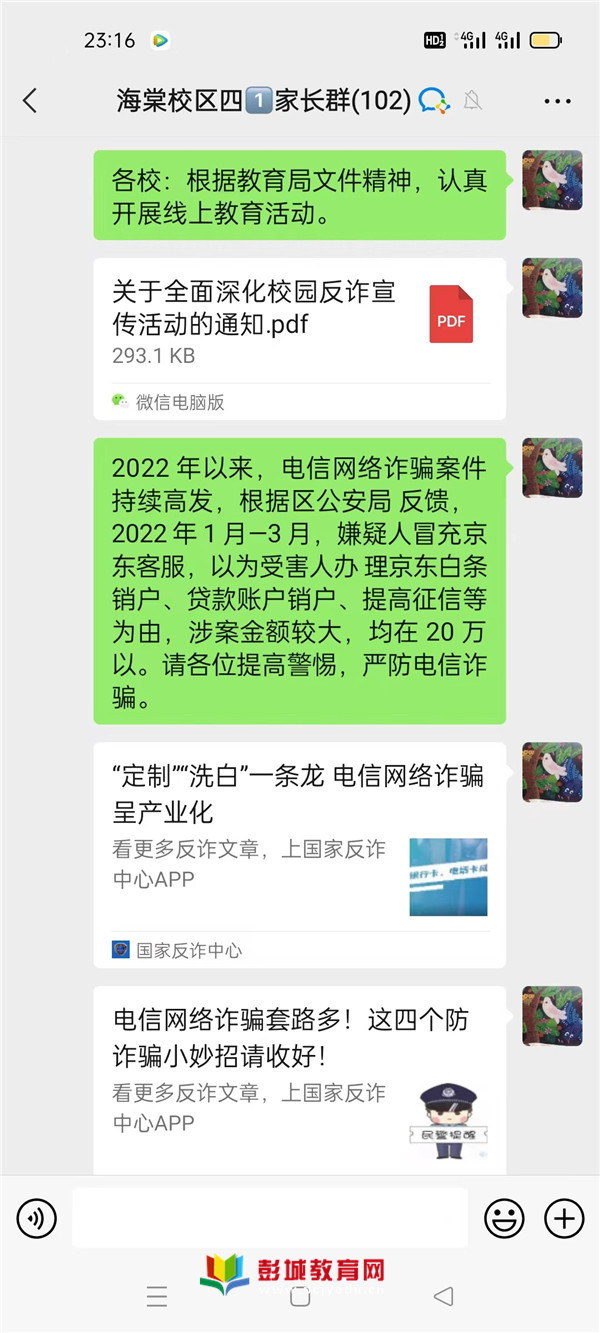Open the emoji picker
Image resolution: width=600 pixels, height=1333 pixels.
(504, 1218)
